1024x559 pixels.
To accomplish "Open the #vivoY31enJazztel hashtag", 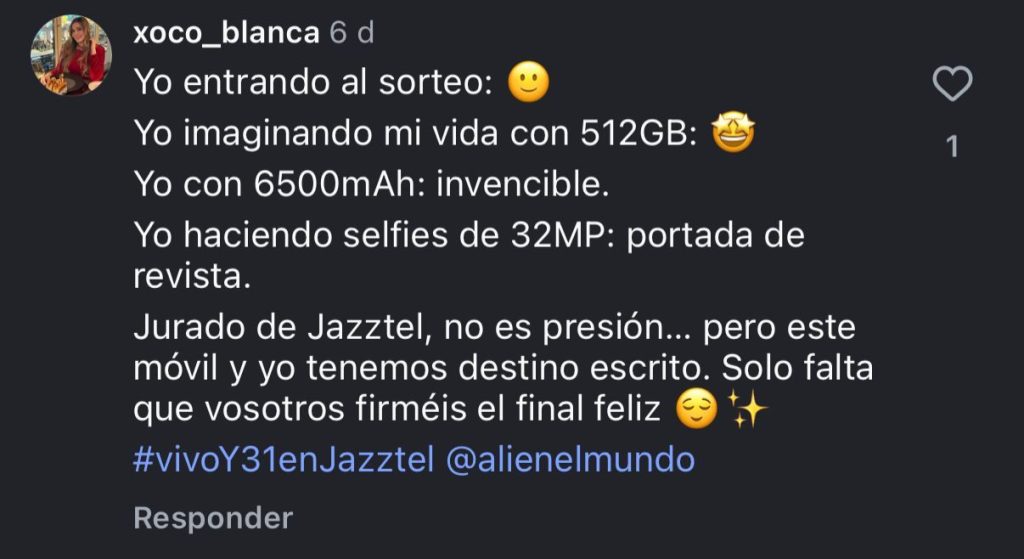I will point(283,460).
